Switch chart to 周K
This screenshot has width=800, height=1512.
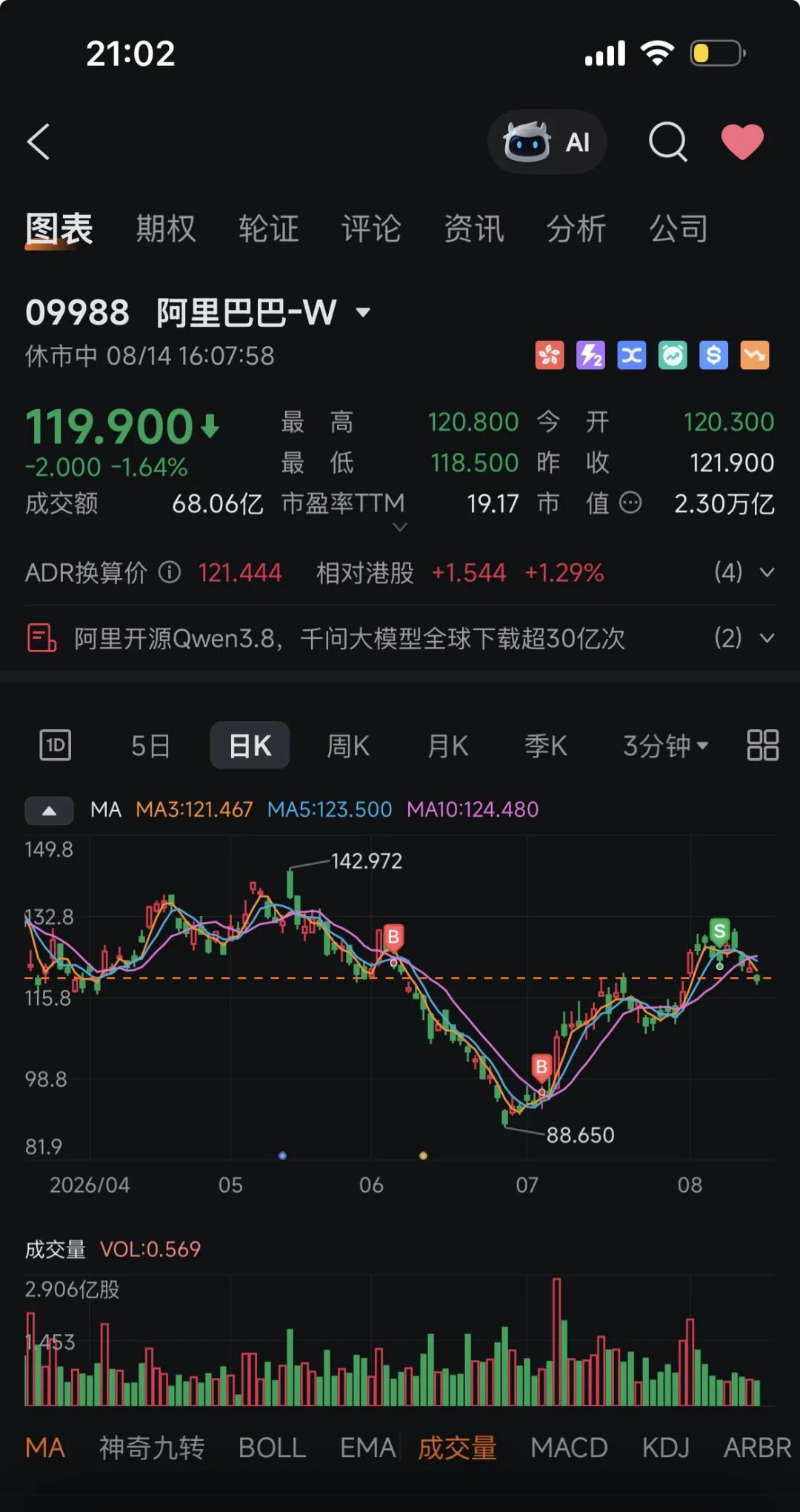348,746
